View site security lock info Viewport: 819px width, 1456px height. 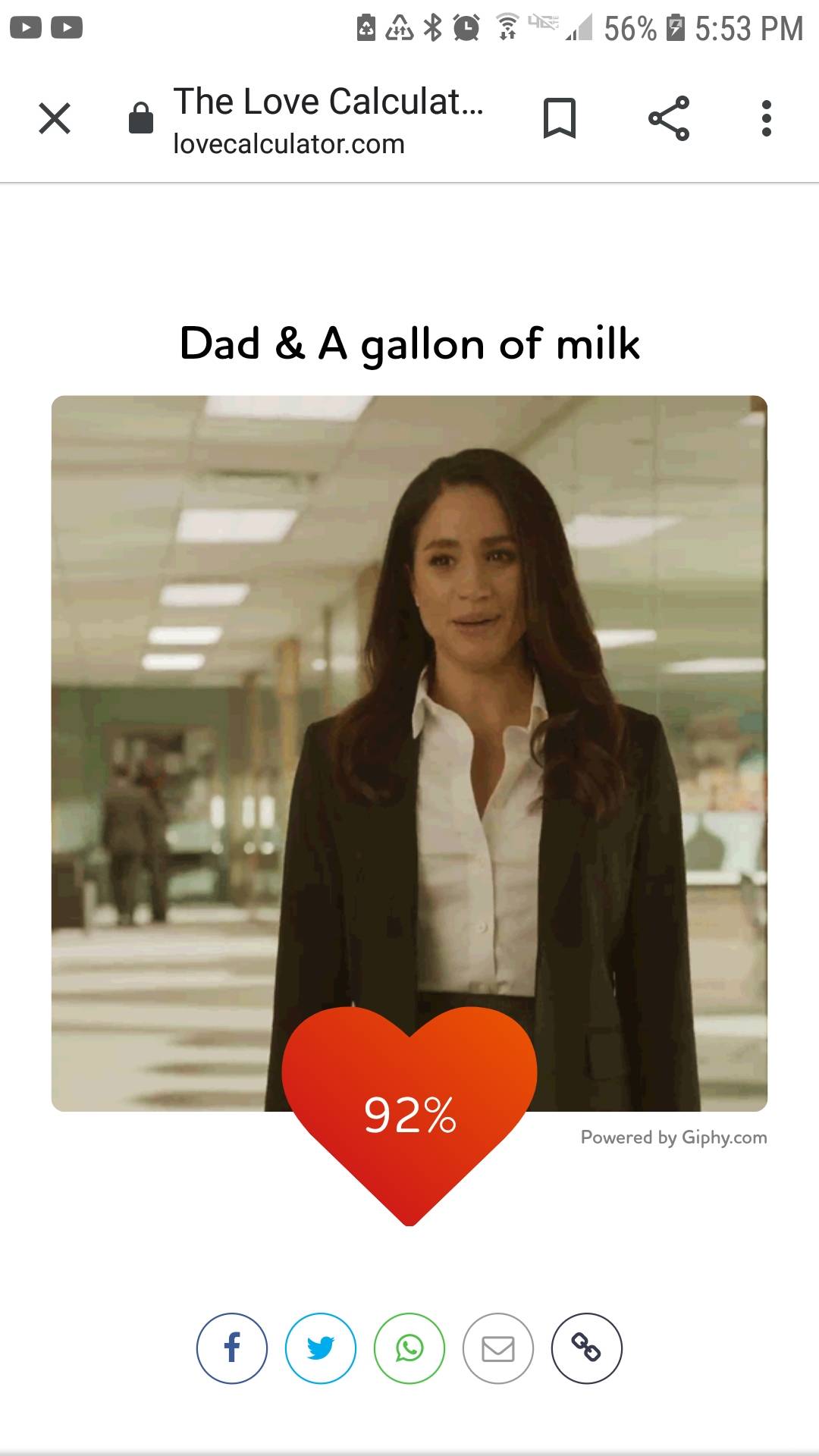(141, 118)
